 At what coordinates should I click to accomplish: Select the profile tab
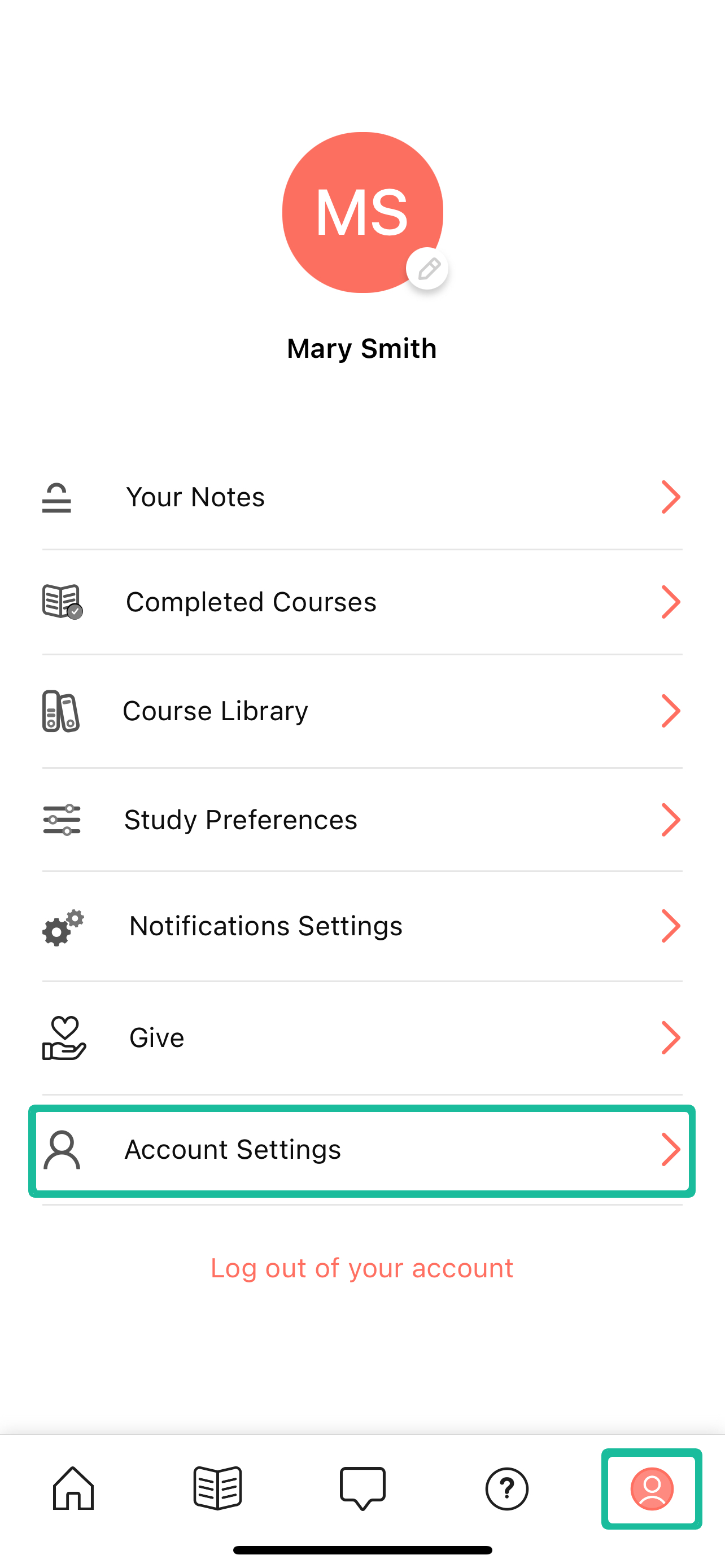click(652, 1488)
